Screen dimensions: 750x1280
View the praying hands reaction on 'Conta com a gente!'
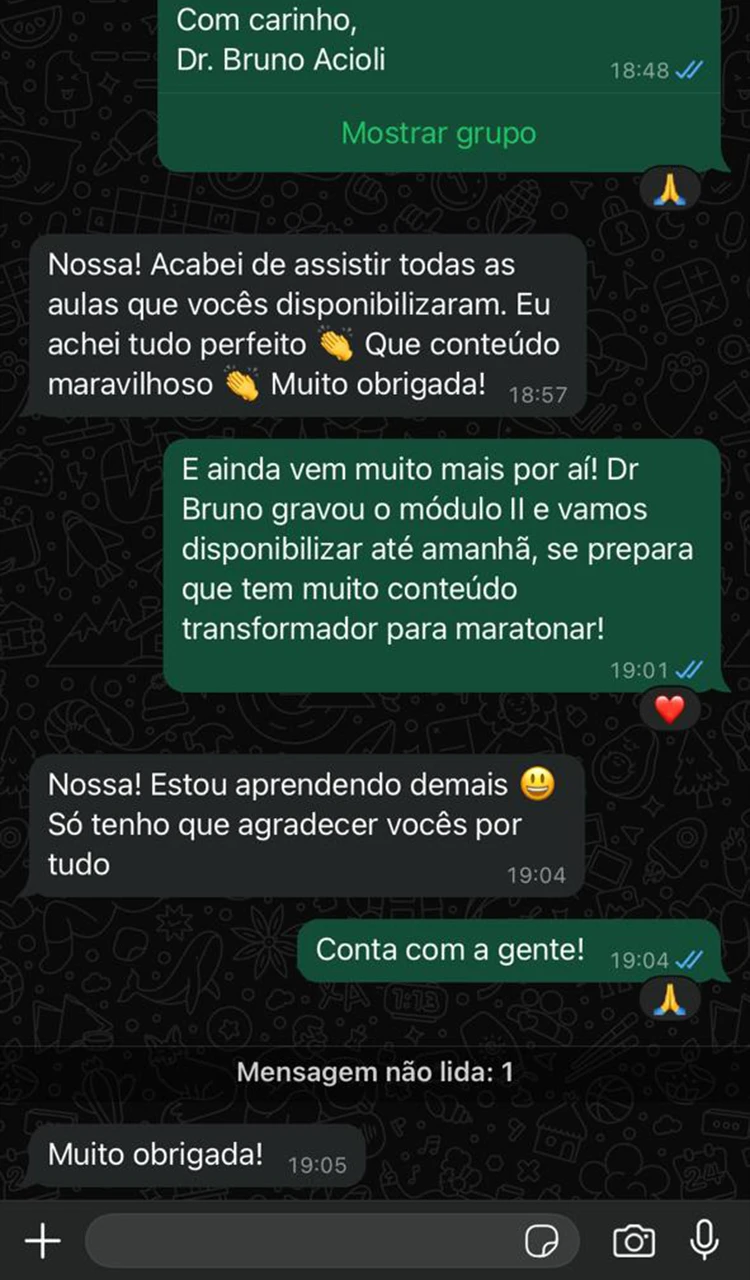pyautogui.click(x=669, y=999)
